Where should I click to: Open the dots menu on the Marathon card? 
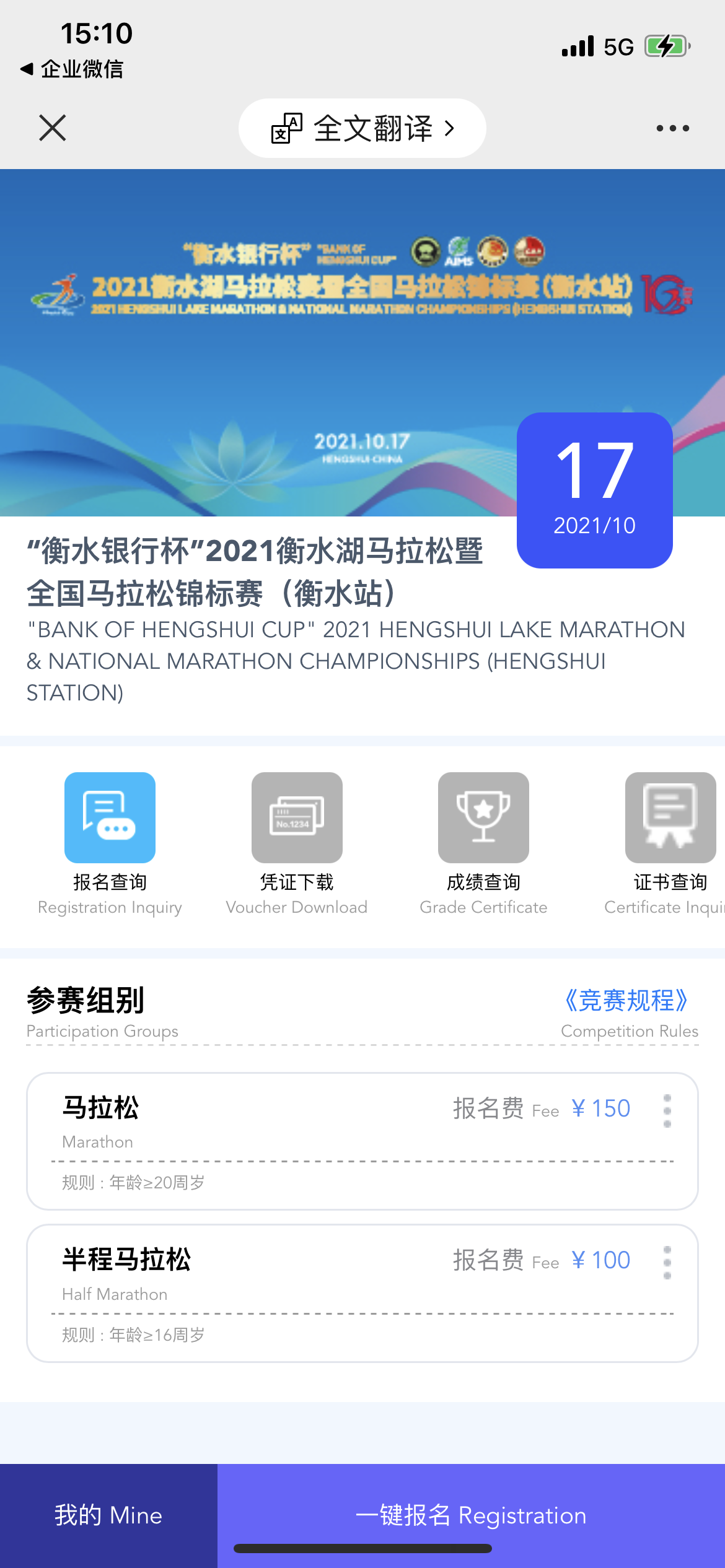click(x=667, y=1110)
